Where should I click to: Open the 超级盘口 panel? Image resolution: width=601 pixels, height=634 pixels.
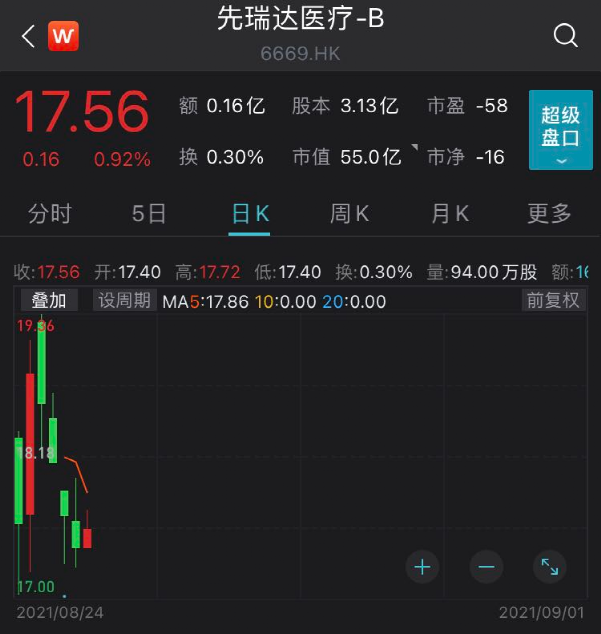(x=560, y=130)
